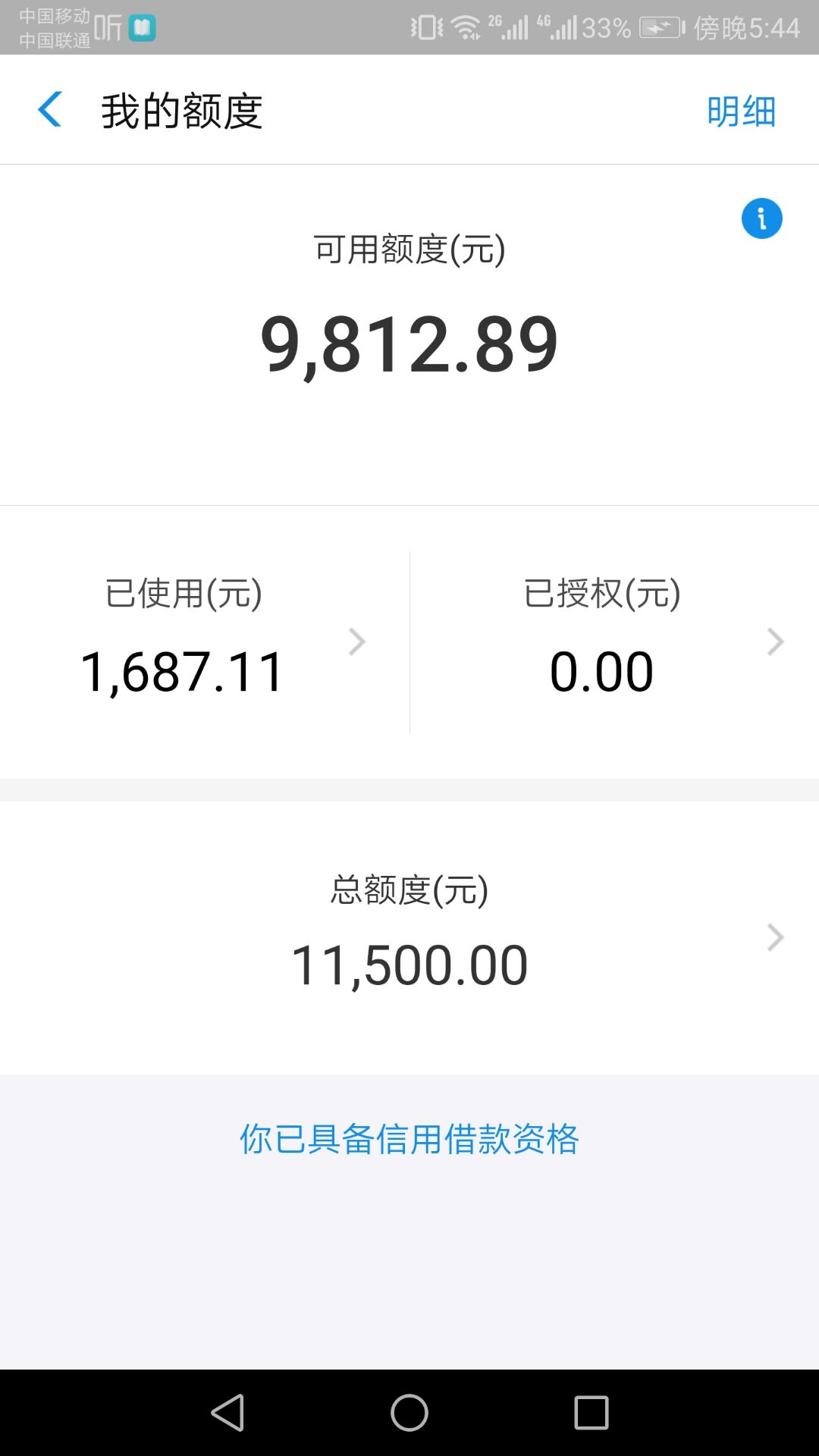Tap the 我的额度 title text
Viewport: 819px width, 1456px height.
click(182, 109)
